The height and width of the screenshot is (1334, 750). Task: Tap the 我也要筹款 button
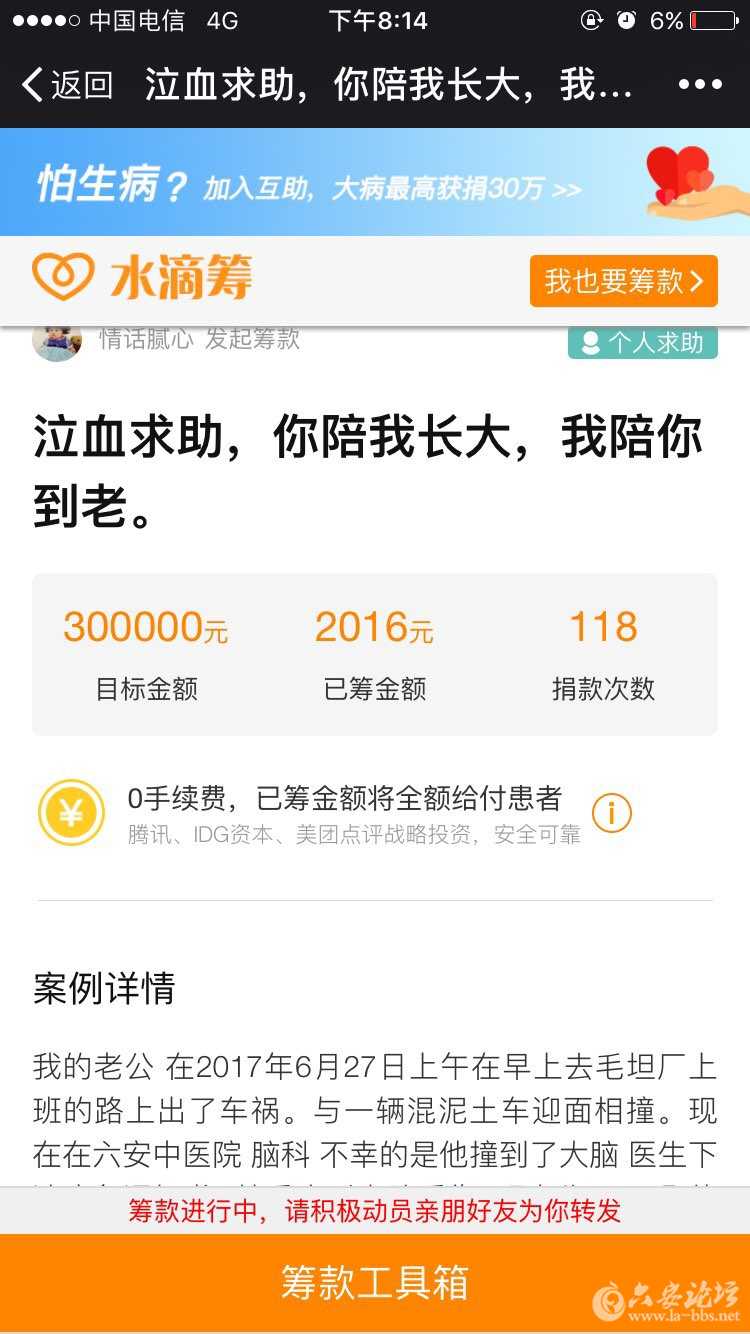tap(623, 281)
